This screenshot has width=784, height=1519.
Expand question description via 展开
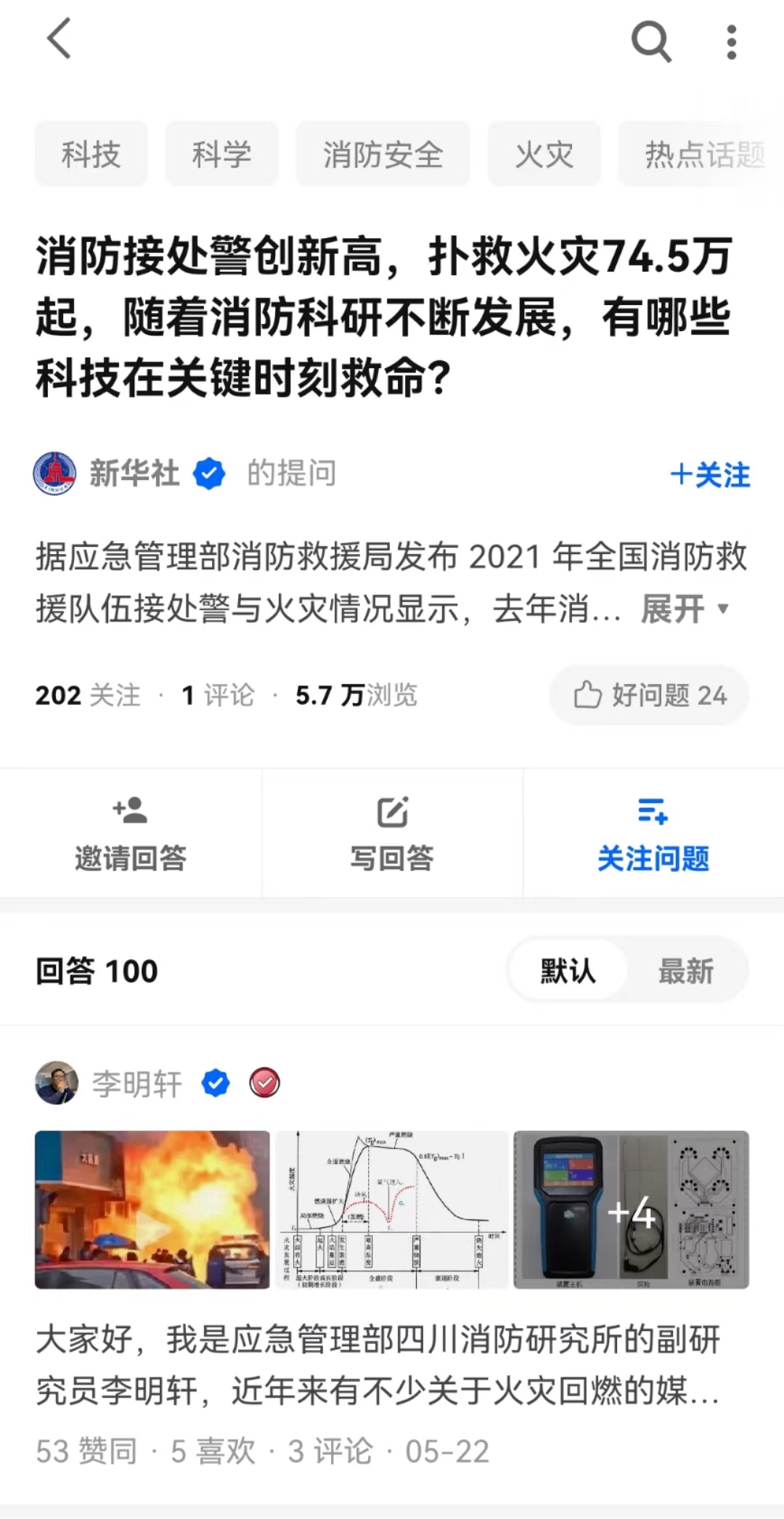pos(684,608)
